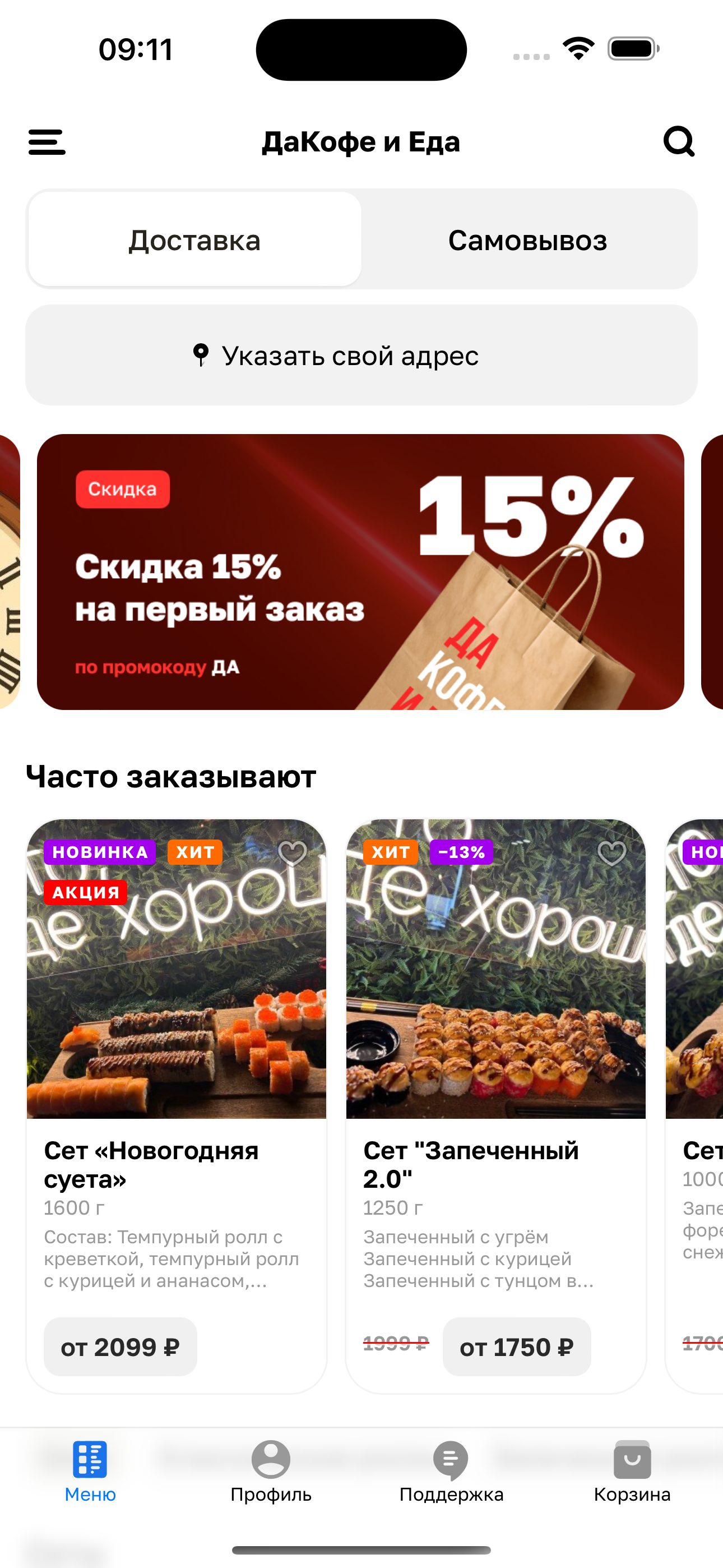723x1568 pixels.
Task: Switch to Самовывоз pickup option
Action: click(x=527, y=240)
